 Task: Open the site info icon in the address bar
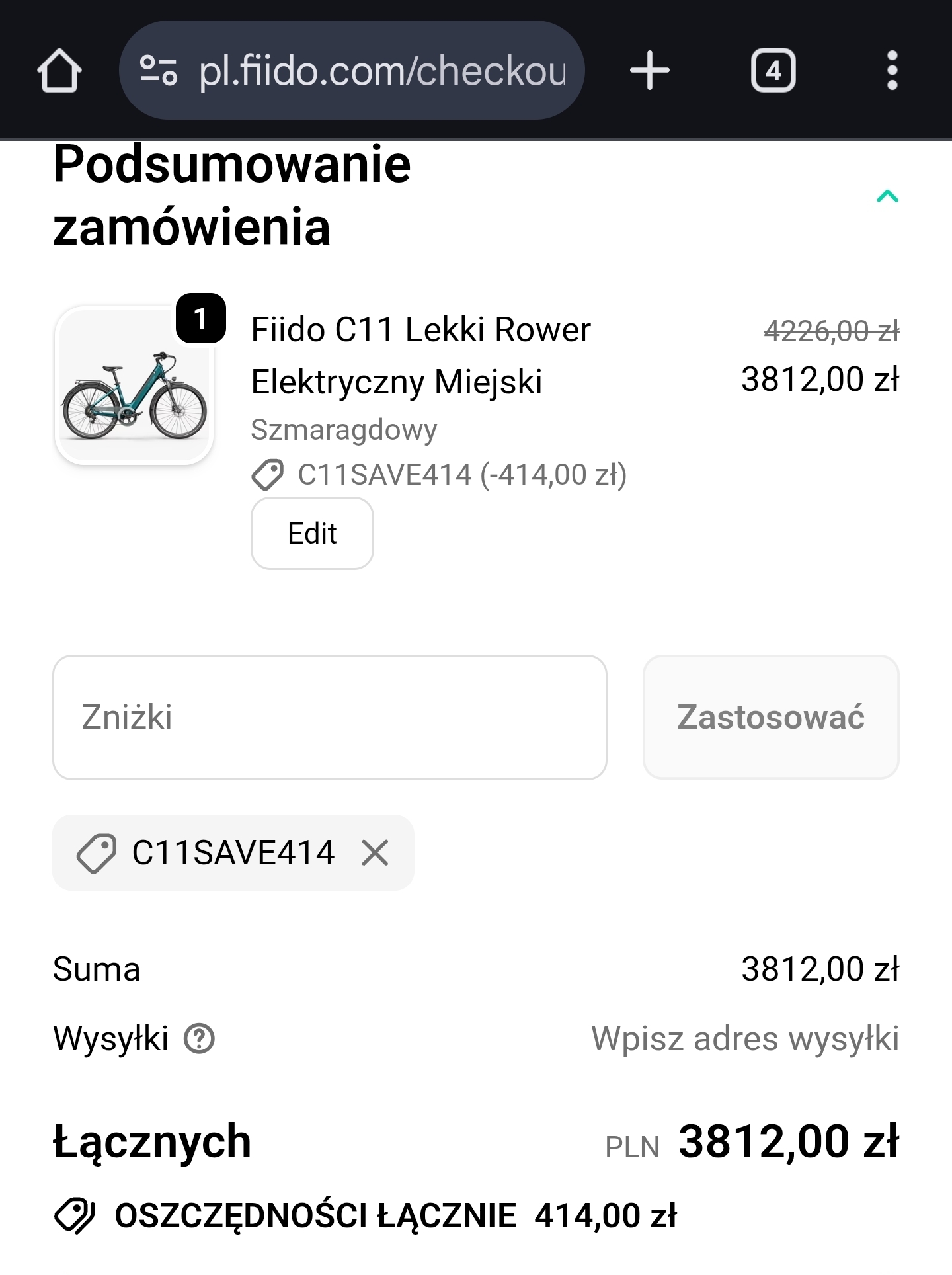159,71
